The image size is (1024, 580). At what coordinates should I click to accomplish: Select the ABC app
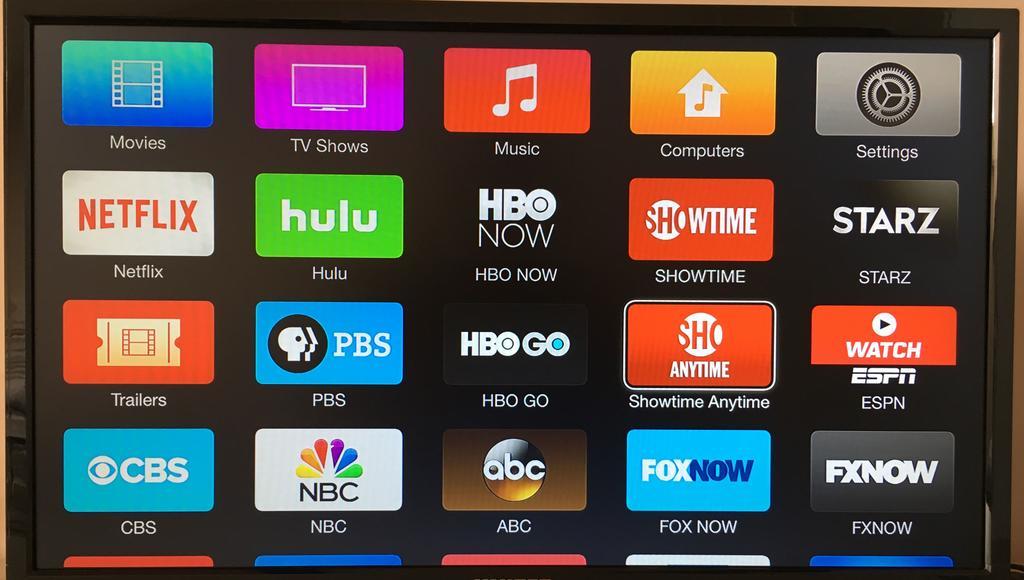point(514,470)
